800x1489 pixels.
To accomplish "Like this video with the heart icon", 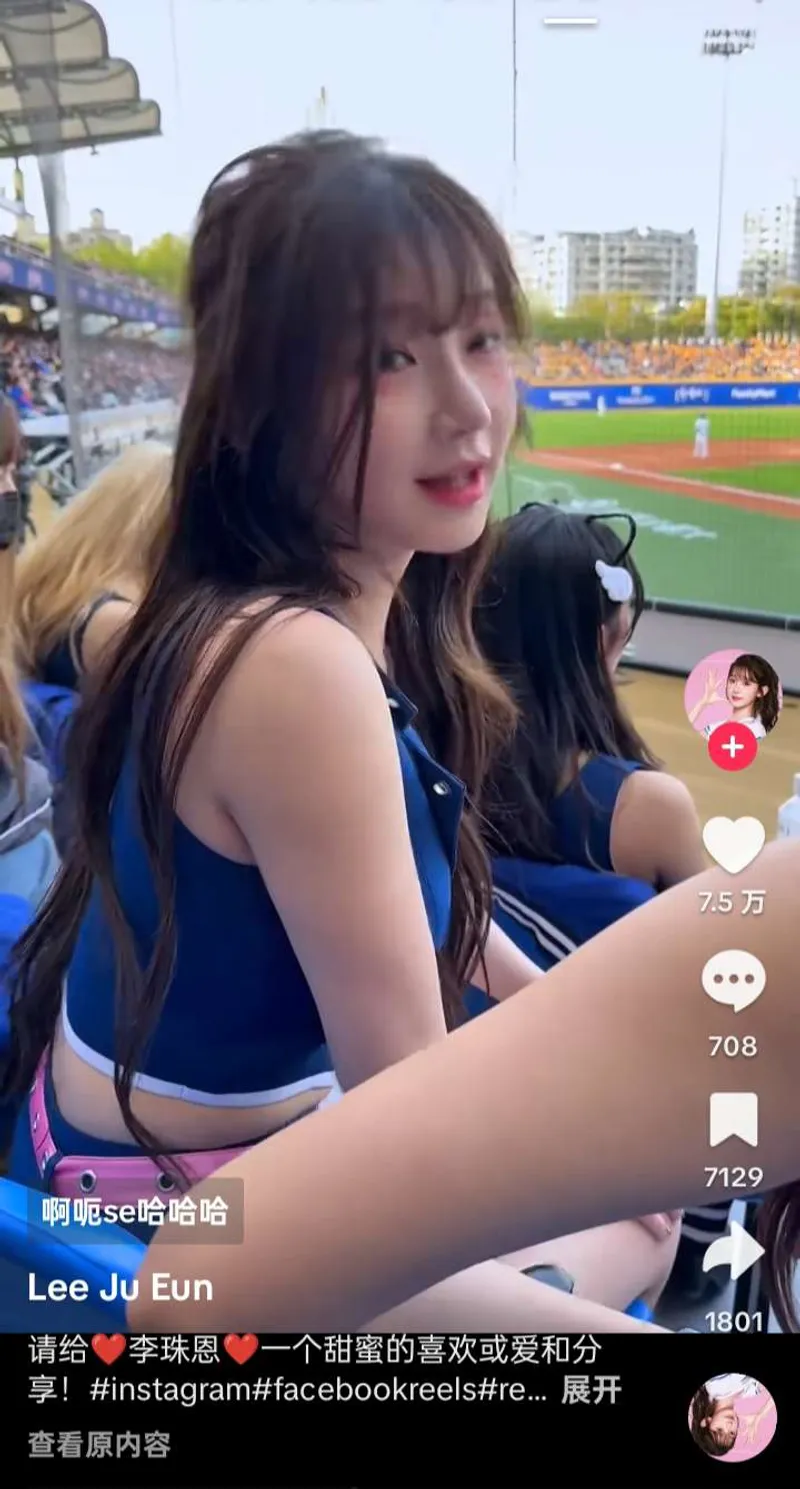I will (733, 844).
